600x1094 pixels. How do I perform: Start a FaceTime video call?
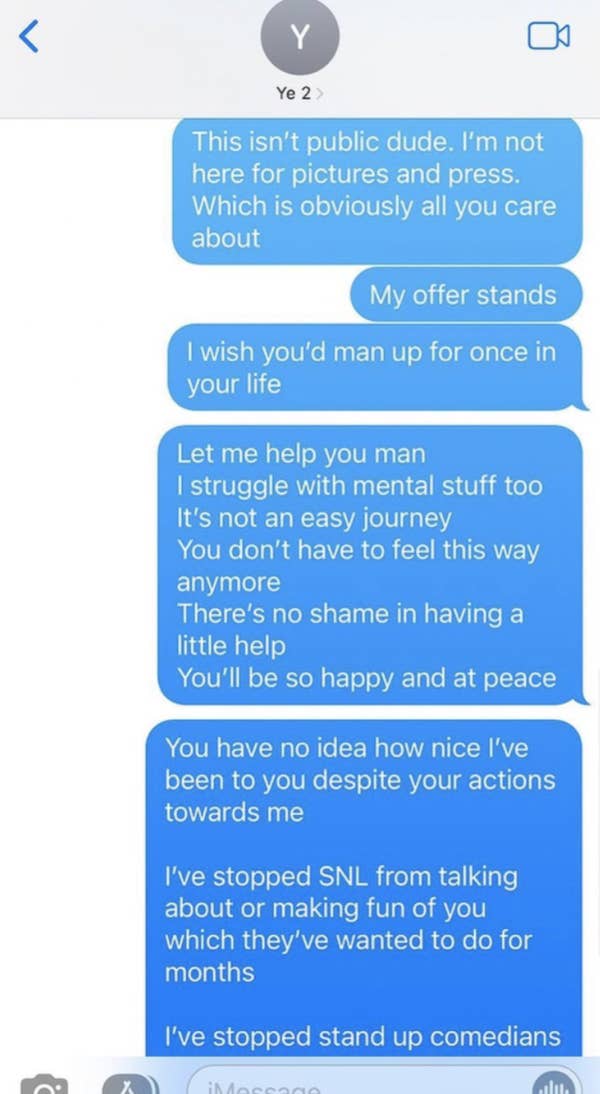point(549,37)
